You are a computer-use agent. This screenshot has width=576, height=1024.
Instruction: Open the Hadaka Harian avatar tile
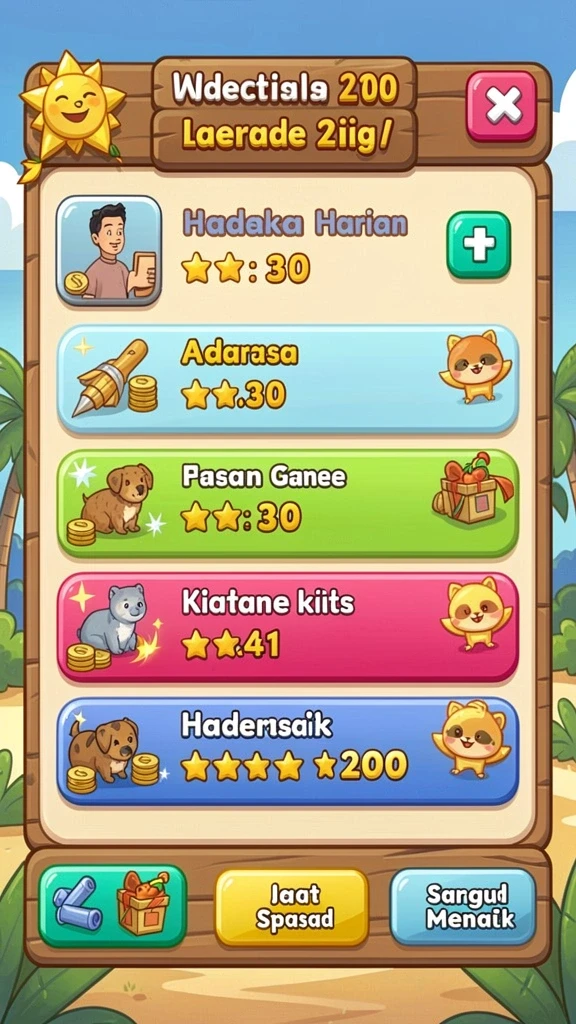click(x=108, y=250)
